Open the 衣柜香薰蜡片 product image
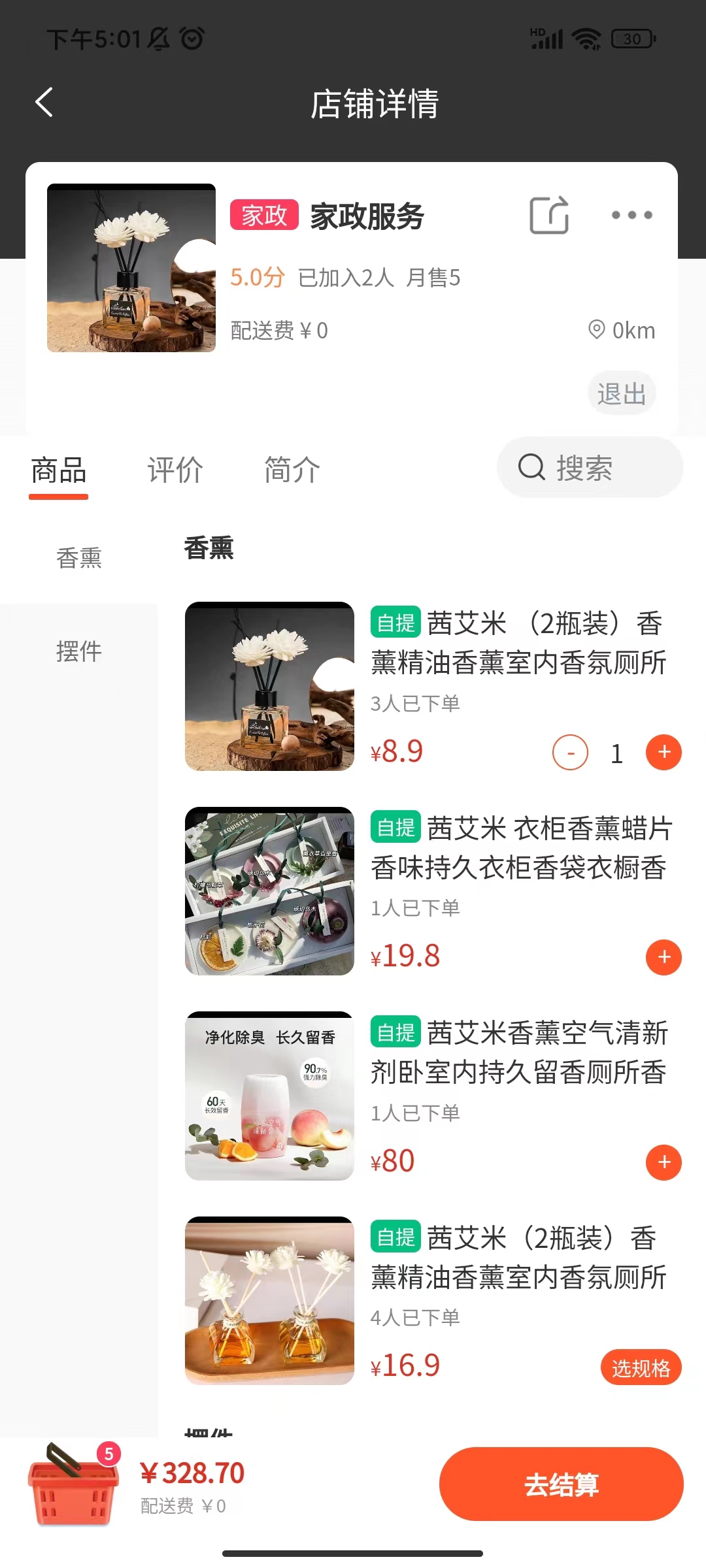 pos(269,891)
